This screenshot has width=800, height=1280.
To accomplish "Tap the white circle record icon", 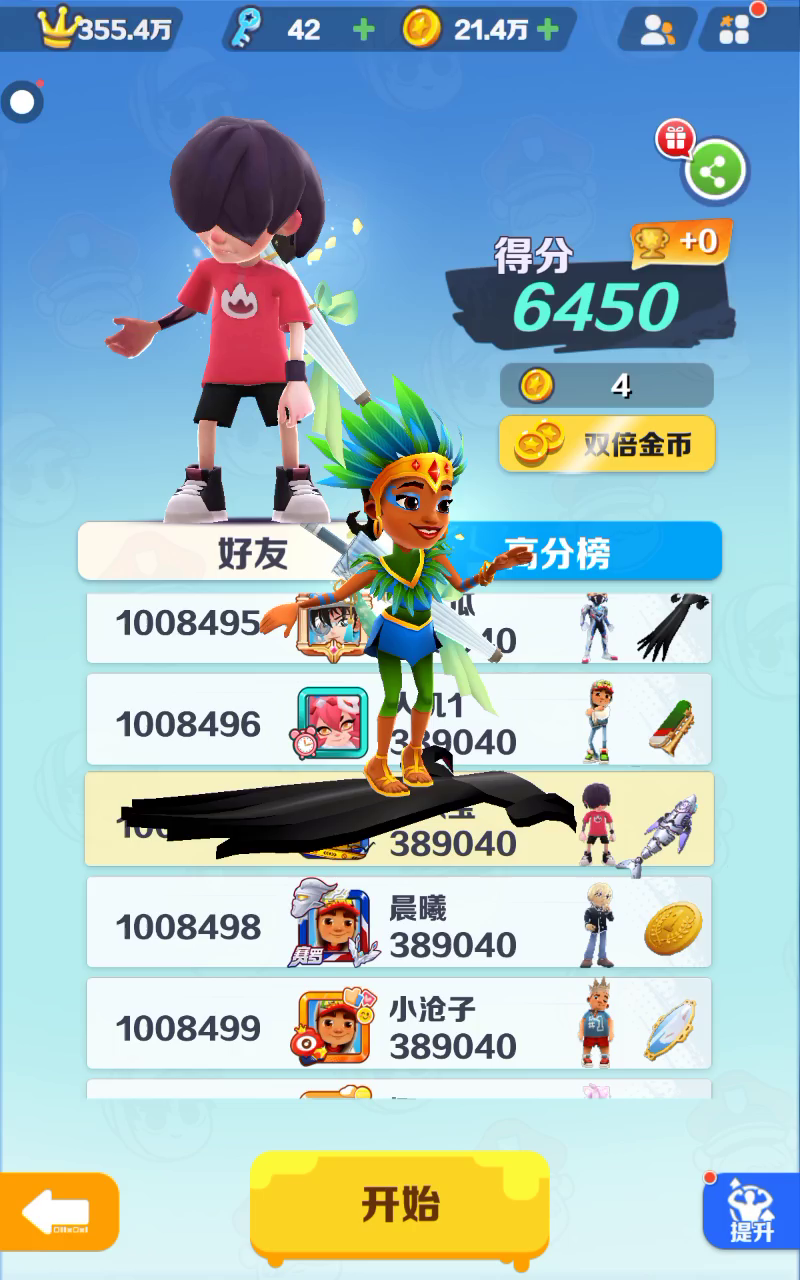I will (22, 102).
